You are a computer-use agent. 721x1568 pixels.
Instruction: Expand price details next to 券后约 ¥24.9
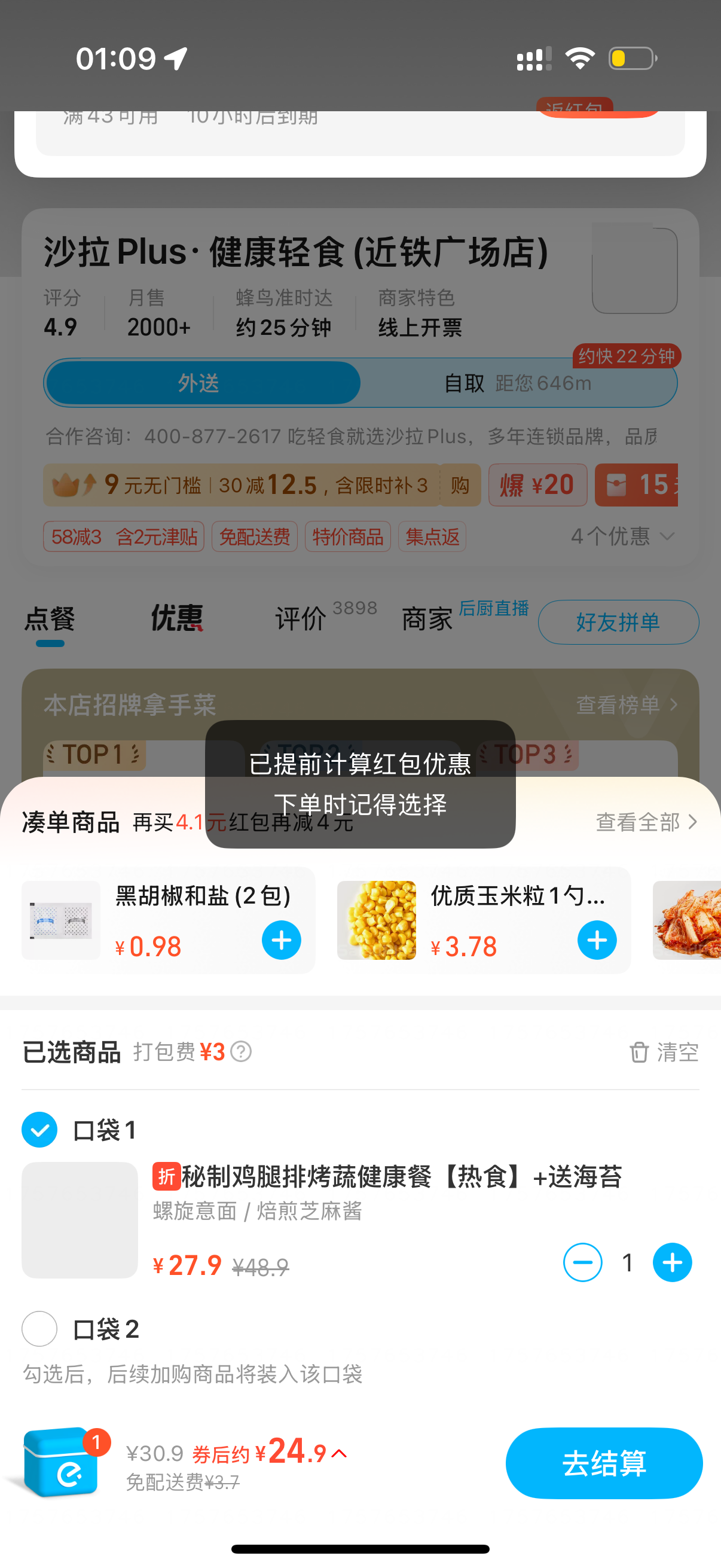(340, 1454)
